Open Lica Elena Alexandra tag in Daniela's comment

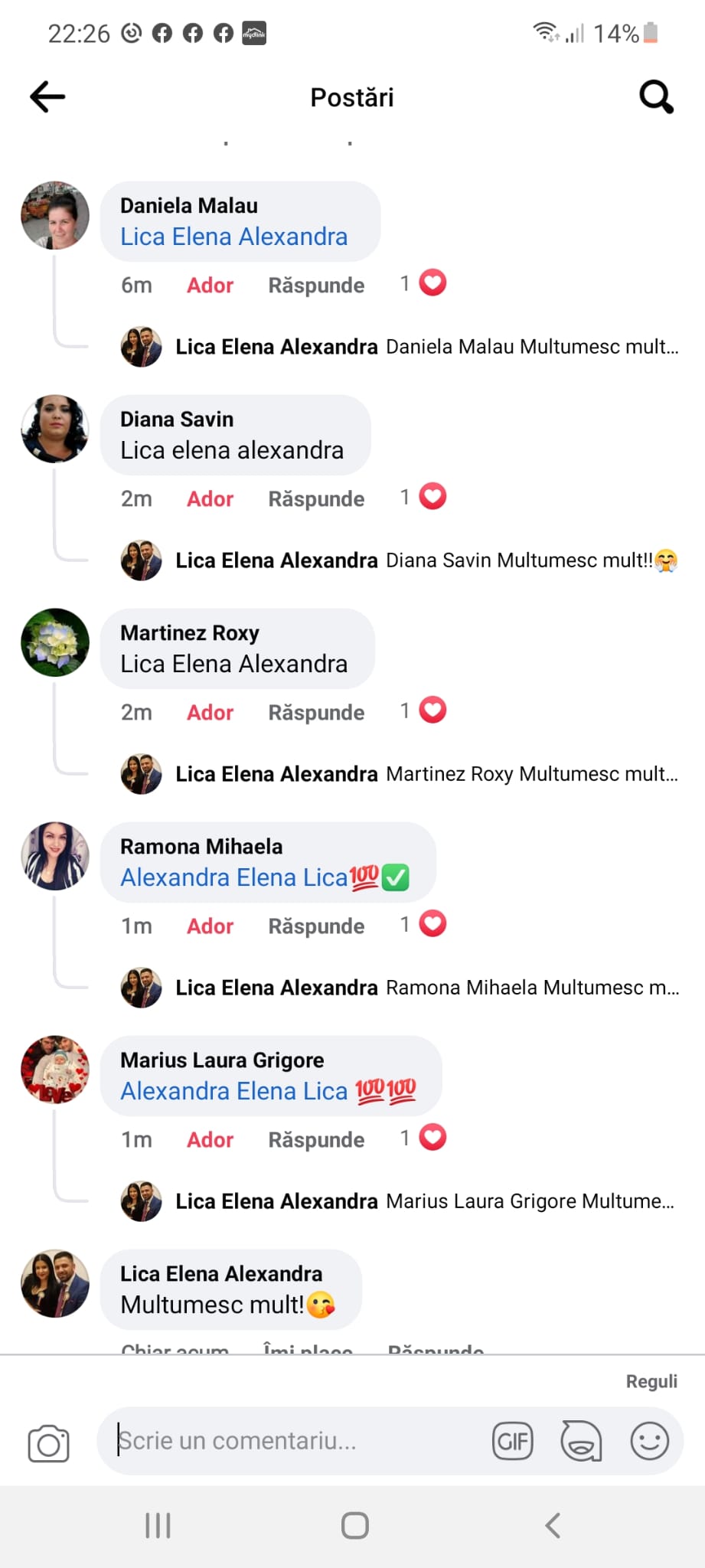(233, 237)
